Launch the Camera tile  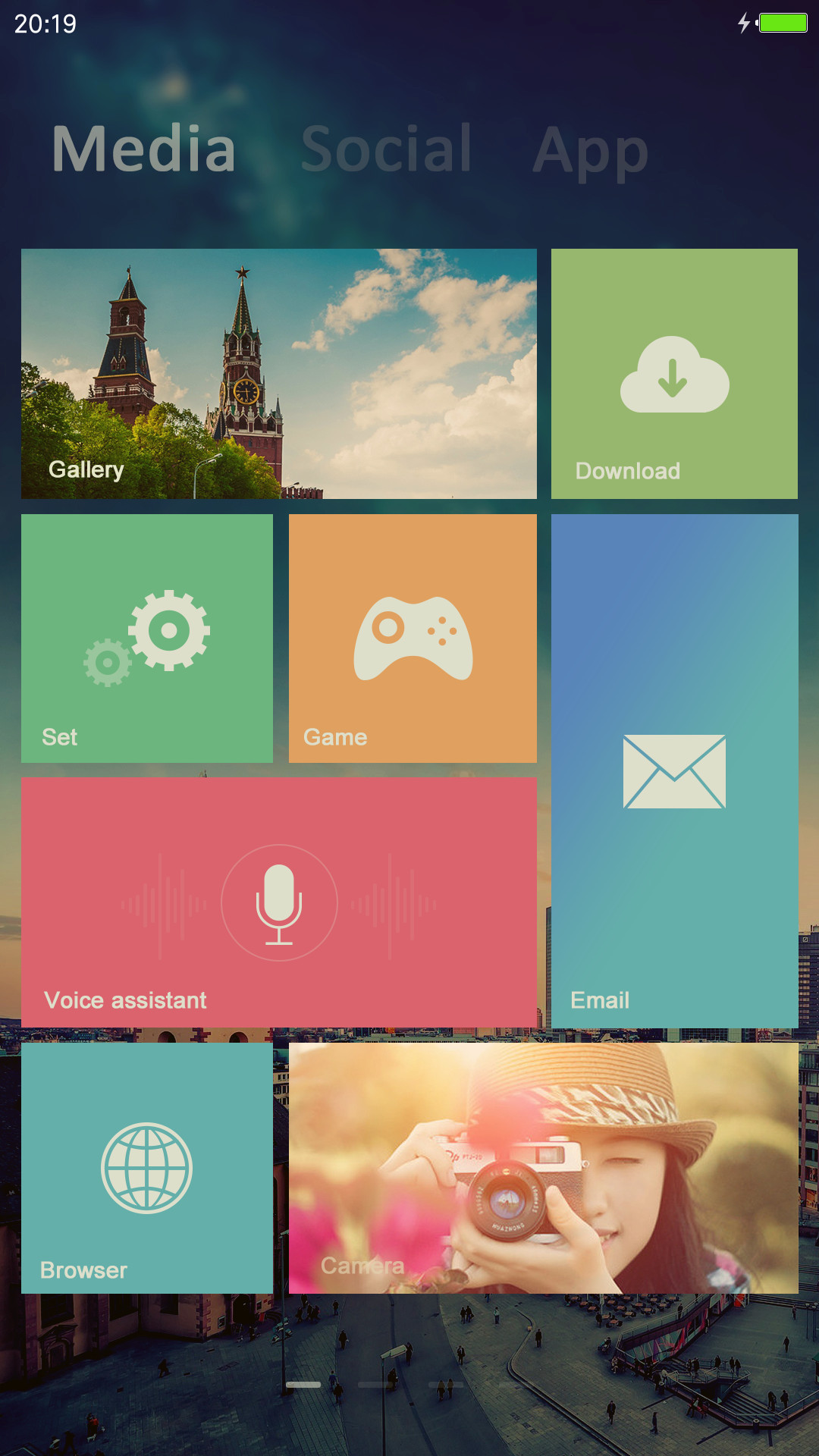pyautogui.click(x=544, y=1168)
